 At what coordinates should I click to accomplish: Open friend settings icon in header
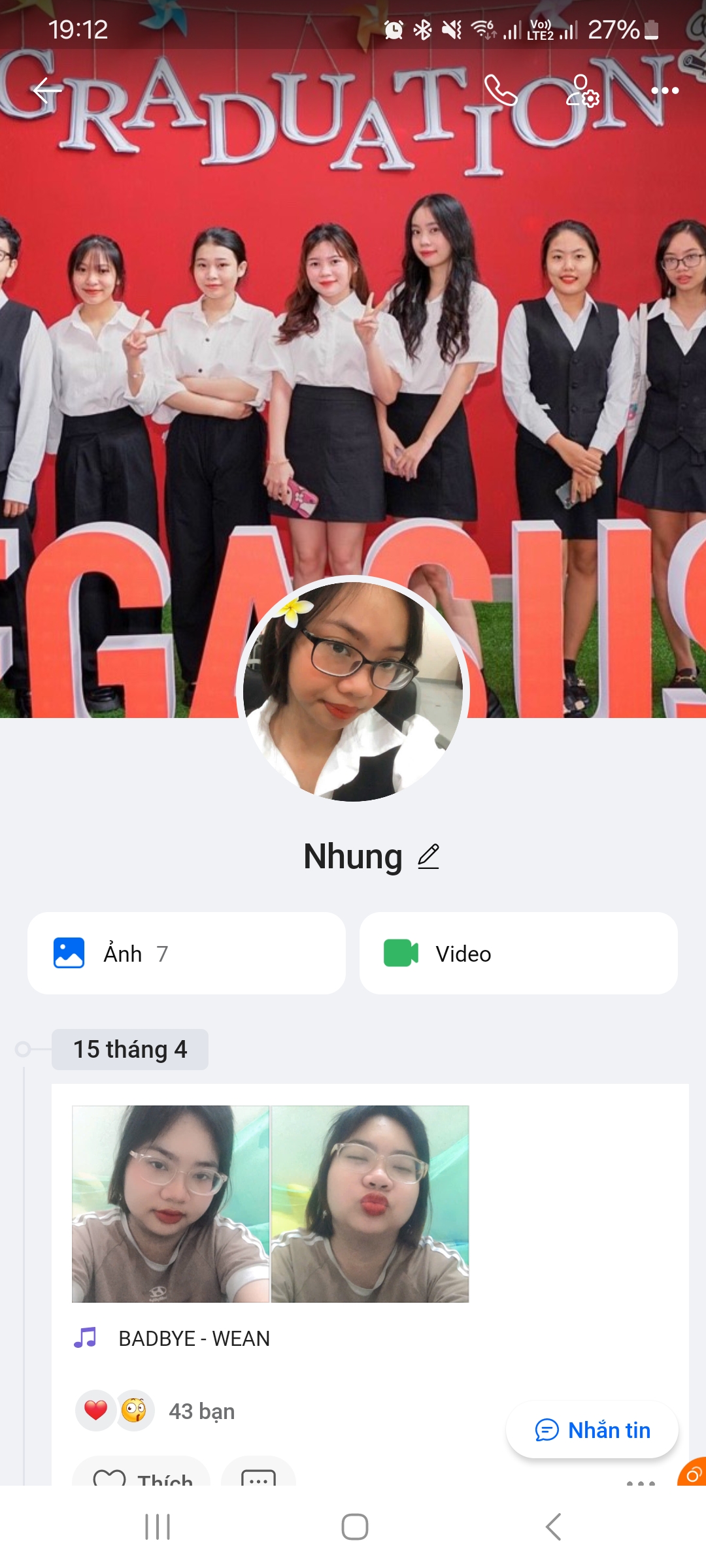pyautogui.click(x=582, y=91)
